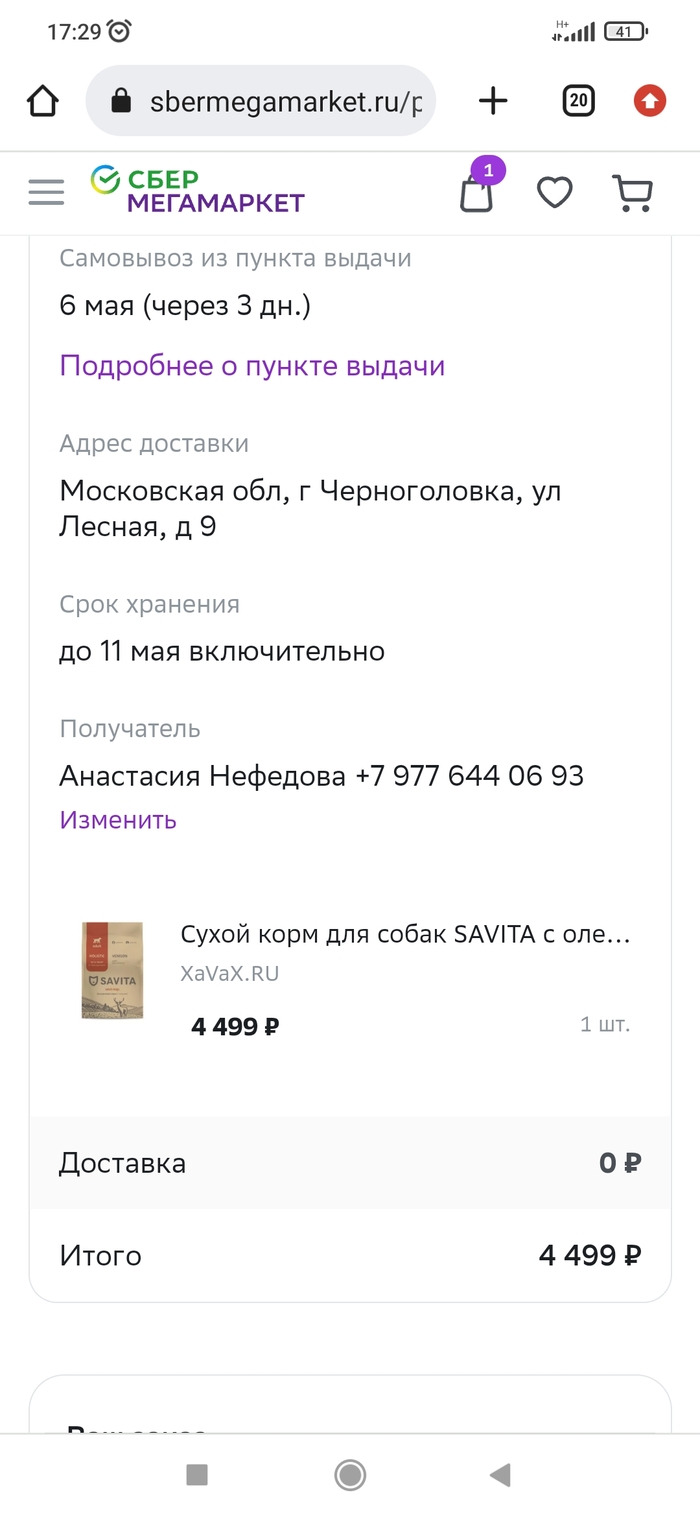Open the SAVITA dog food item
This screenshot has width=700, height=1517.
pos(406,935)
